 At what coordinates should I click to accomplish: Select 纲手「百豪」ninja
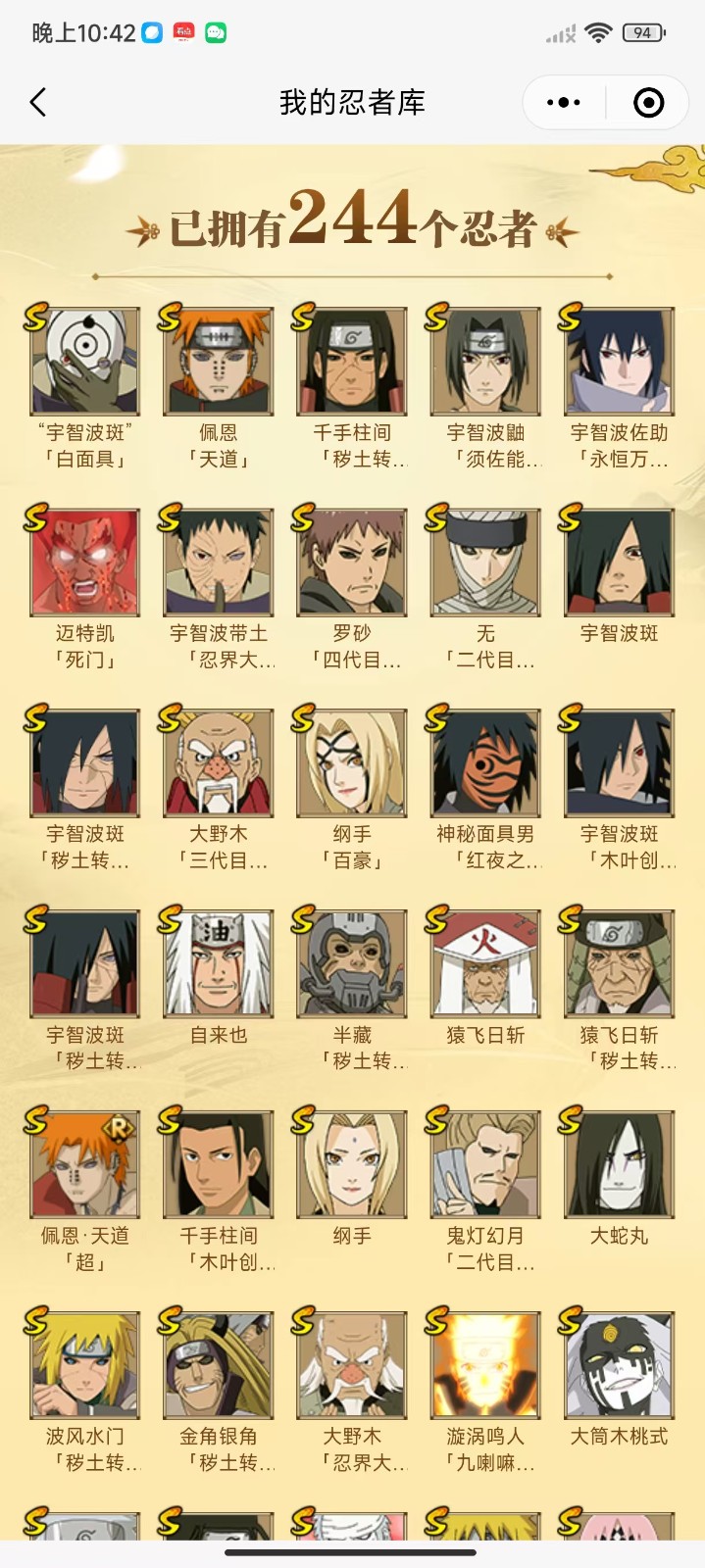click(x=352, y=764)
